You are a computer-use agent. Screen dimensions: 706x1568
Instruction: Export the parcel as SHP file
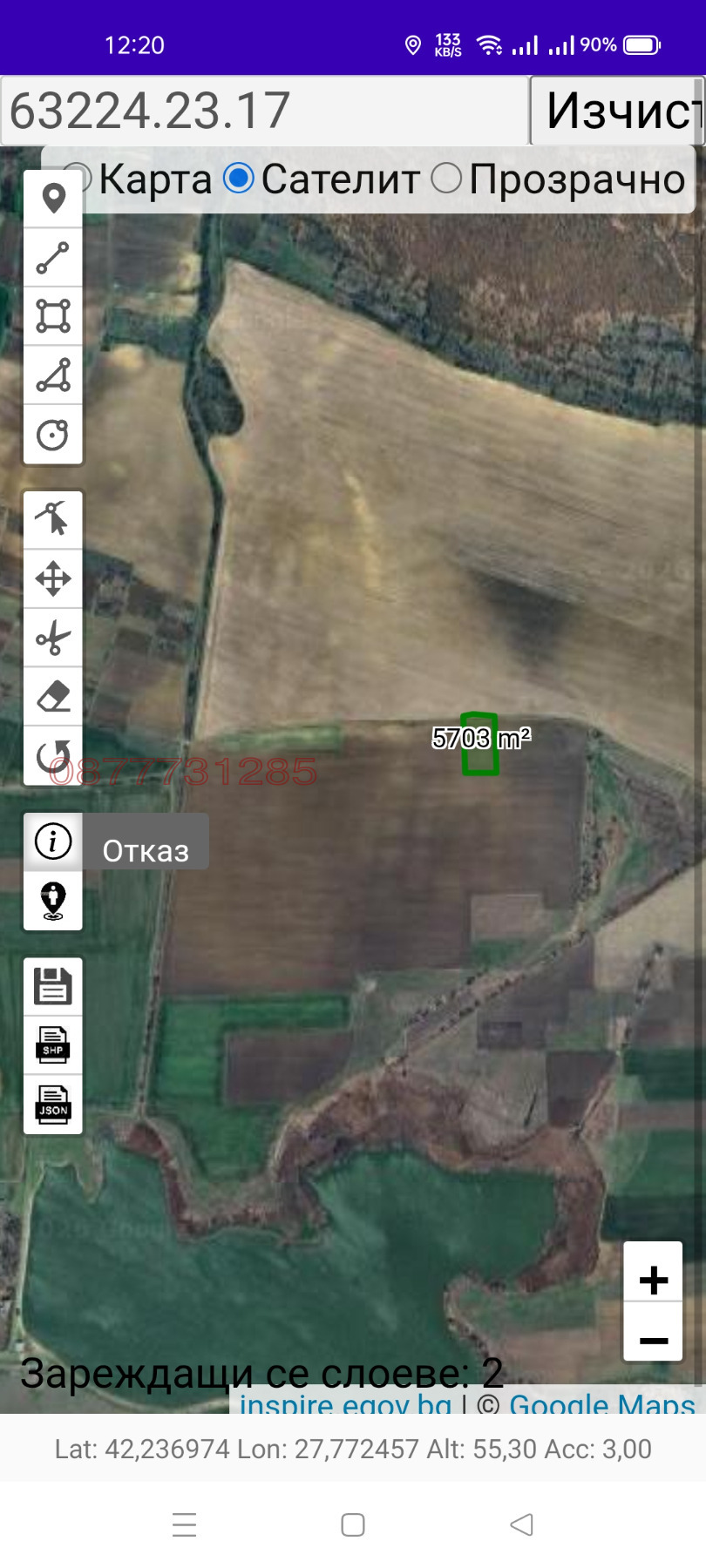coord(52,1044)
